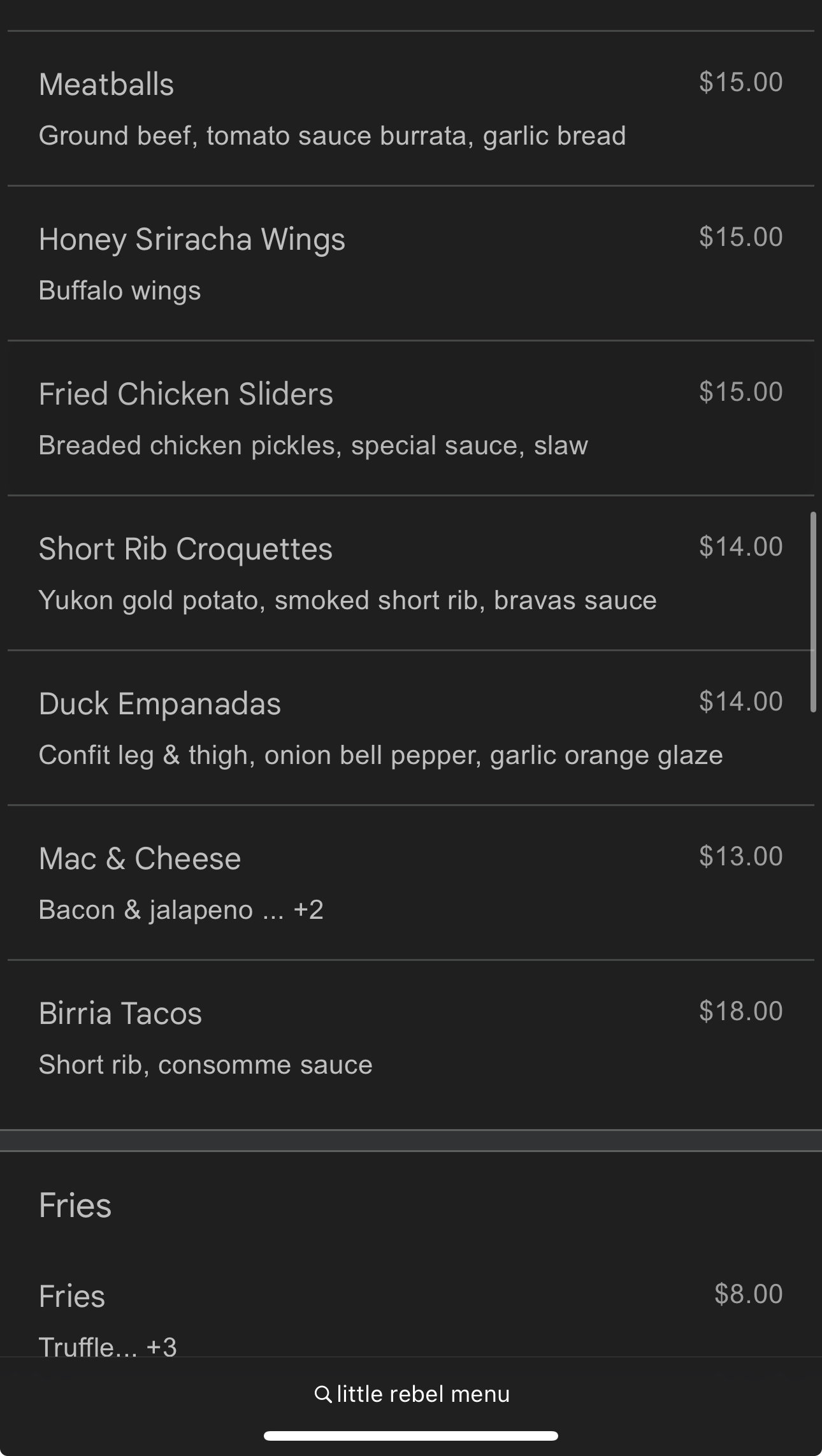Open Duck Empanadas details

411,728
